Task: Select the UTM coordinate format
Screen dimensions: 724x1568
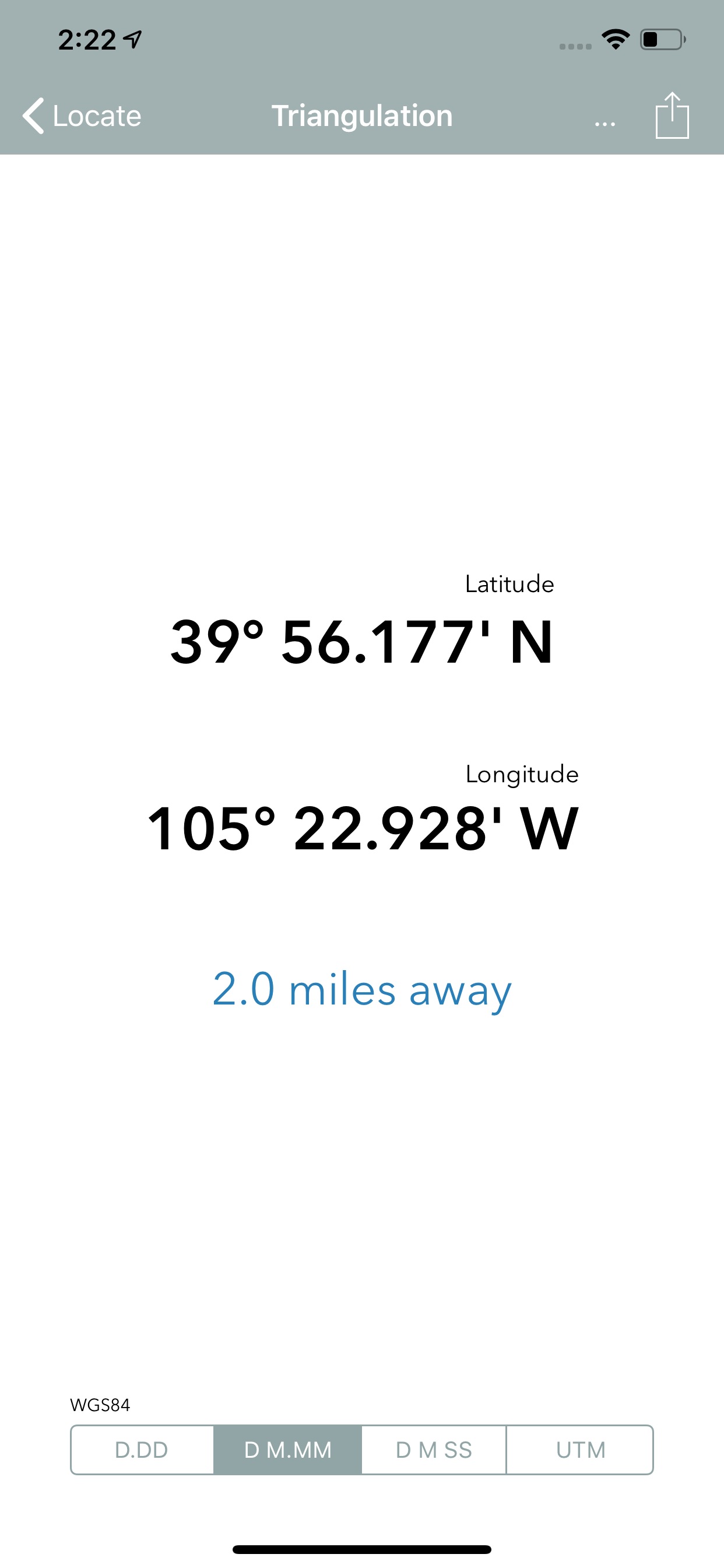Action: (579, 1450)
